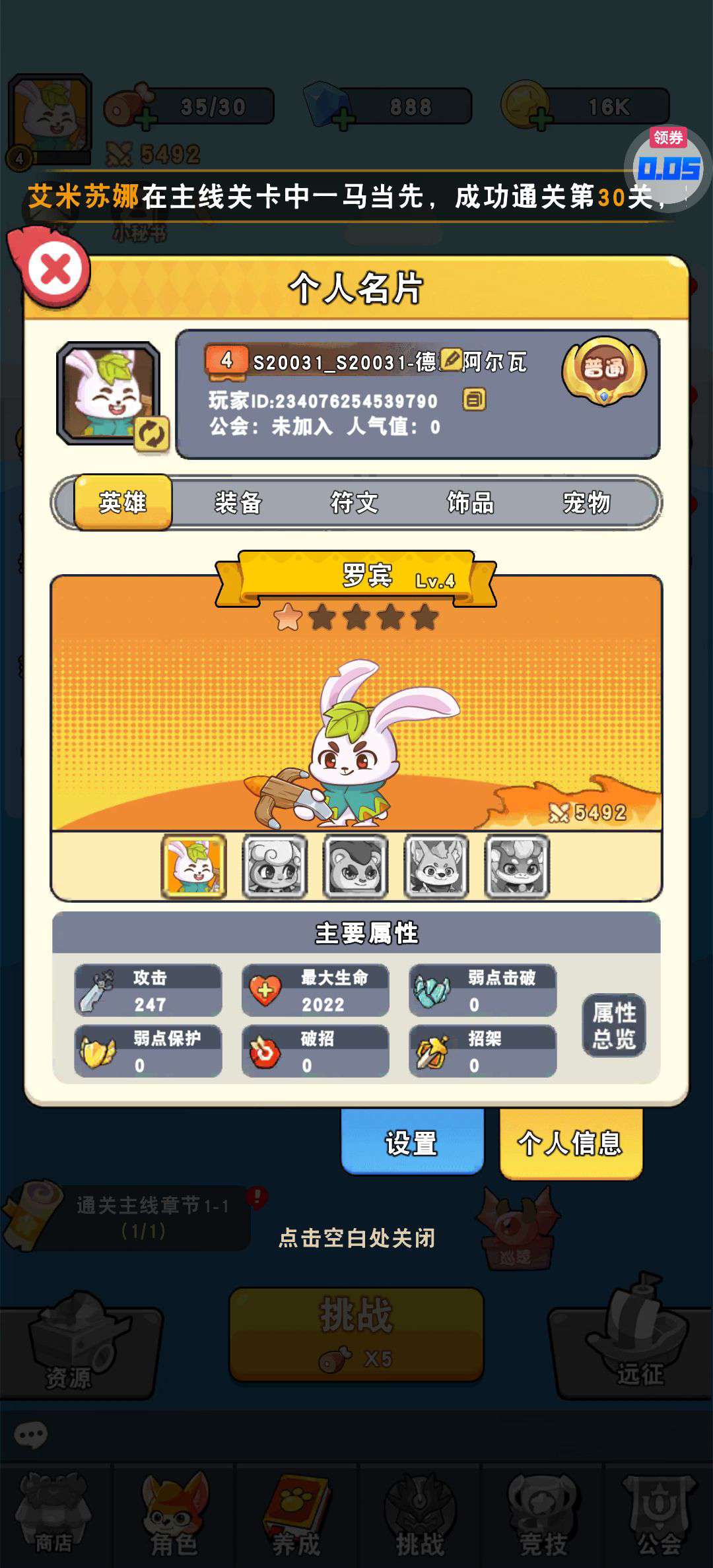Image resolution: width=713 pixels, height=1568 pixels.
Task: Open the 饰品 tab
Action: click(x=470, y=503)
